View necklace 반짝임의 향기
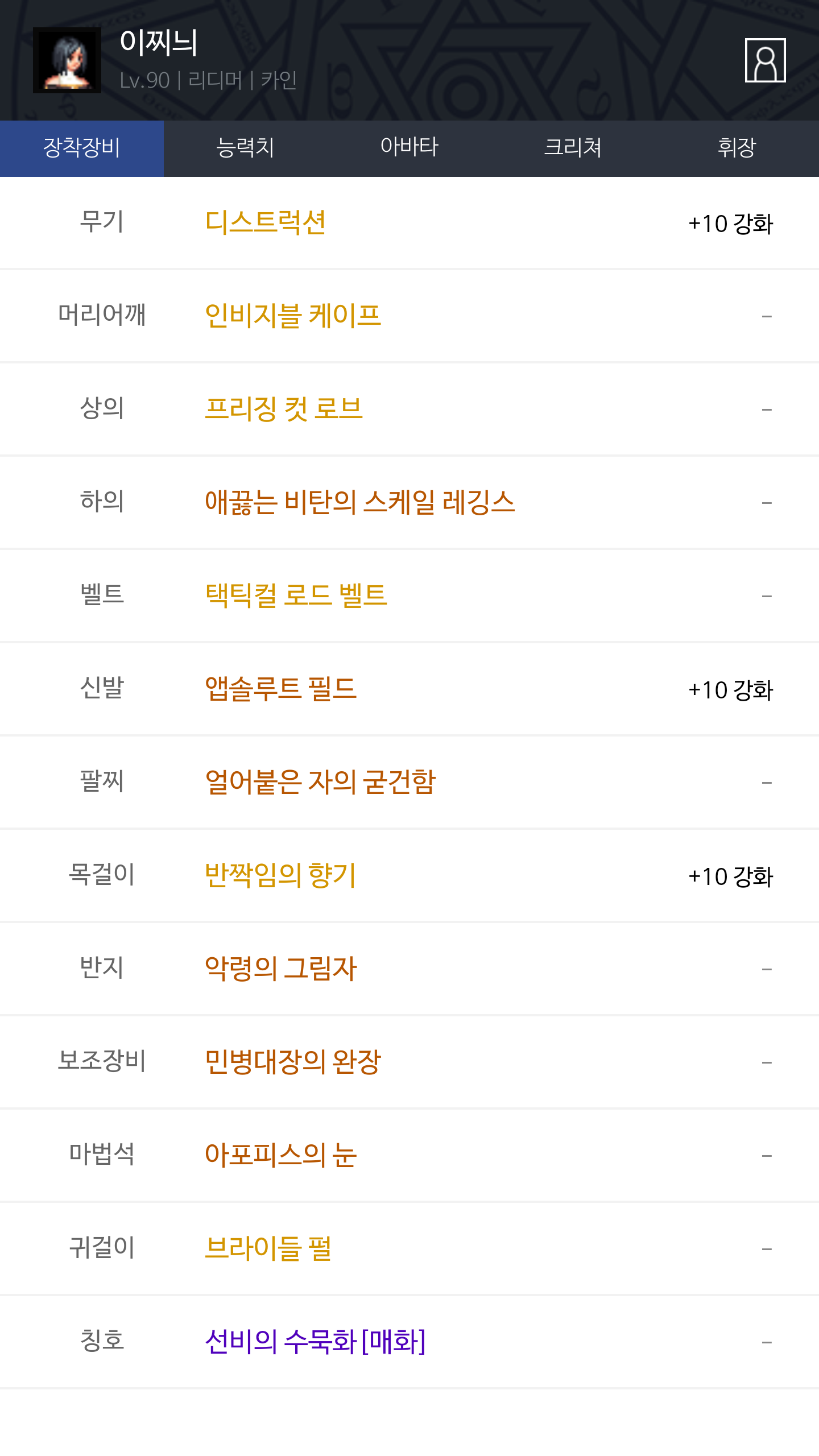The width and height of the screenshot is (819, 1456). point(280,875)
